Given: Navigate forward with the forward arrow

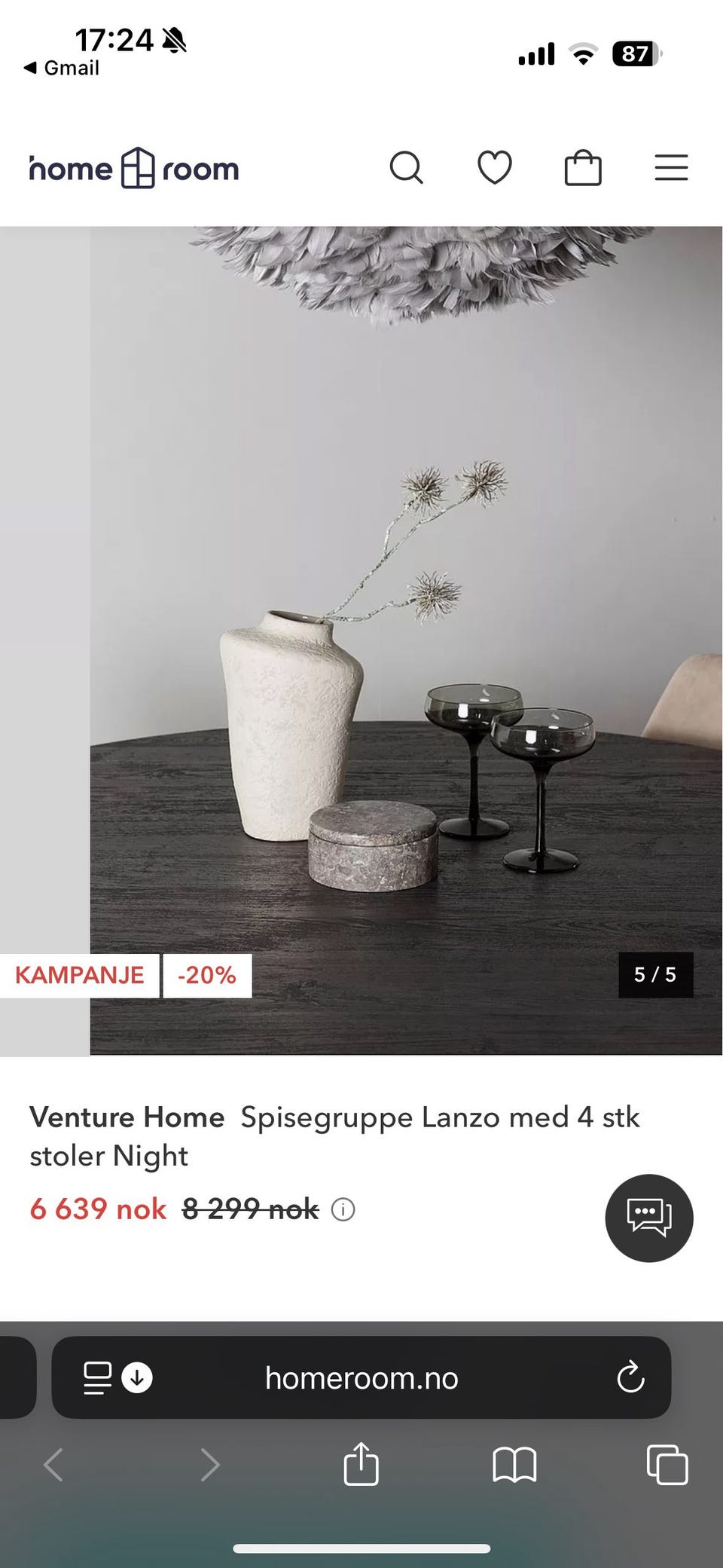Looking at the screenshot, I should pyautogui.click(x=209, y=1464).
